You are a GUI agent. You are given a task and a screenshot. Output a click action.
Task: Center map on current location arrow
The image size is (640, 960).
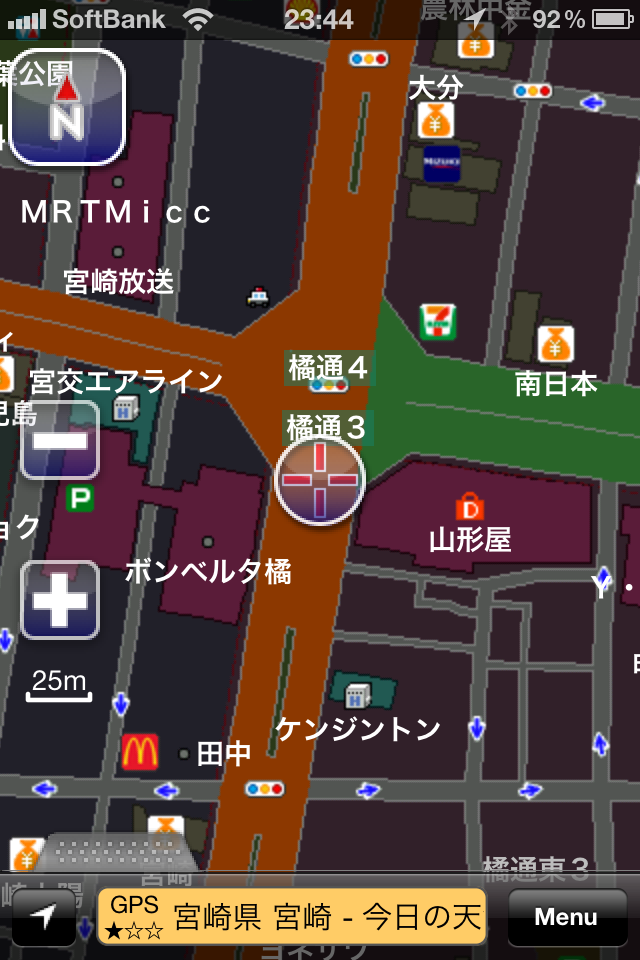[x=43, y=917]
